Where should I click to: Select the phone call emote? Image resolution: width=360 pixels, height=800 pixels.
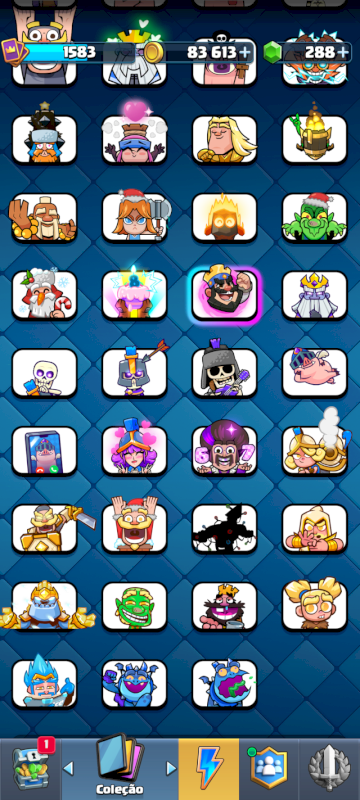point(44,451)
